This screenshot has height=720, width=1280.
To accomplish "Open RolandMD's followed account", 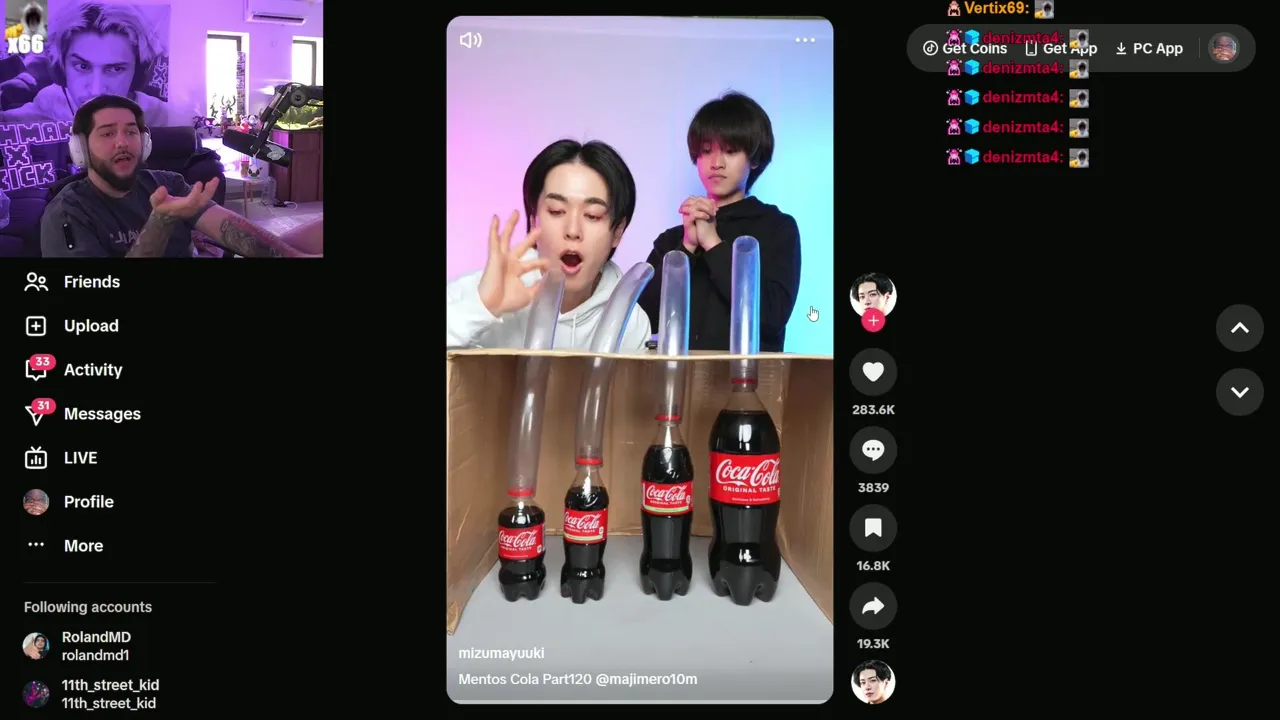I will tap(95, 645).
